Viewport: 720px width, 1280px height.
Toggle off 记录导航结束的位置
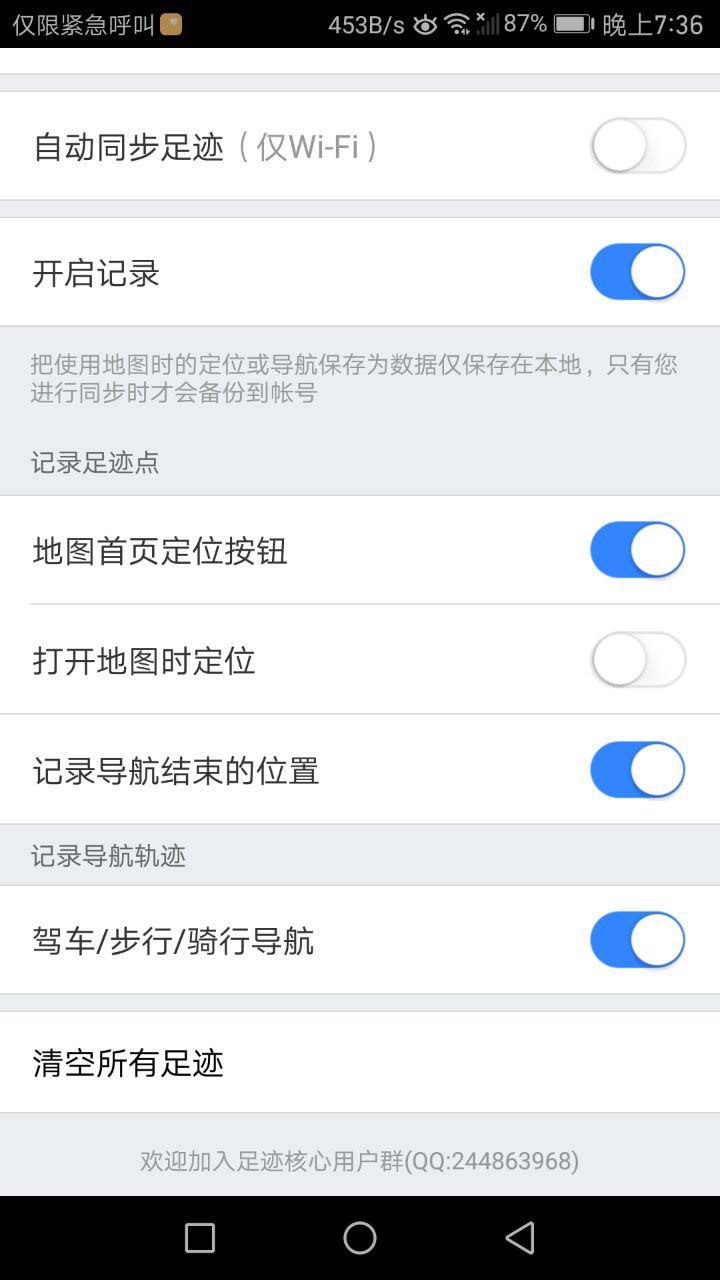[x=638, y=770]
